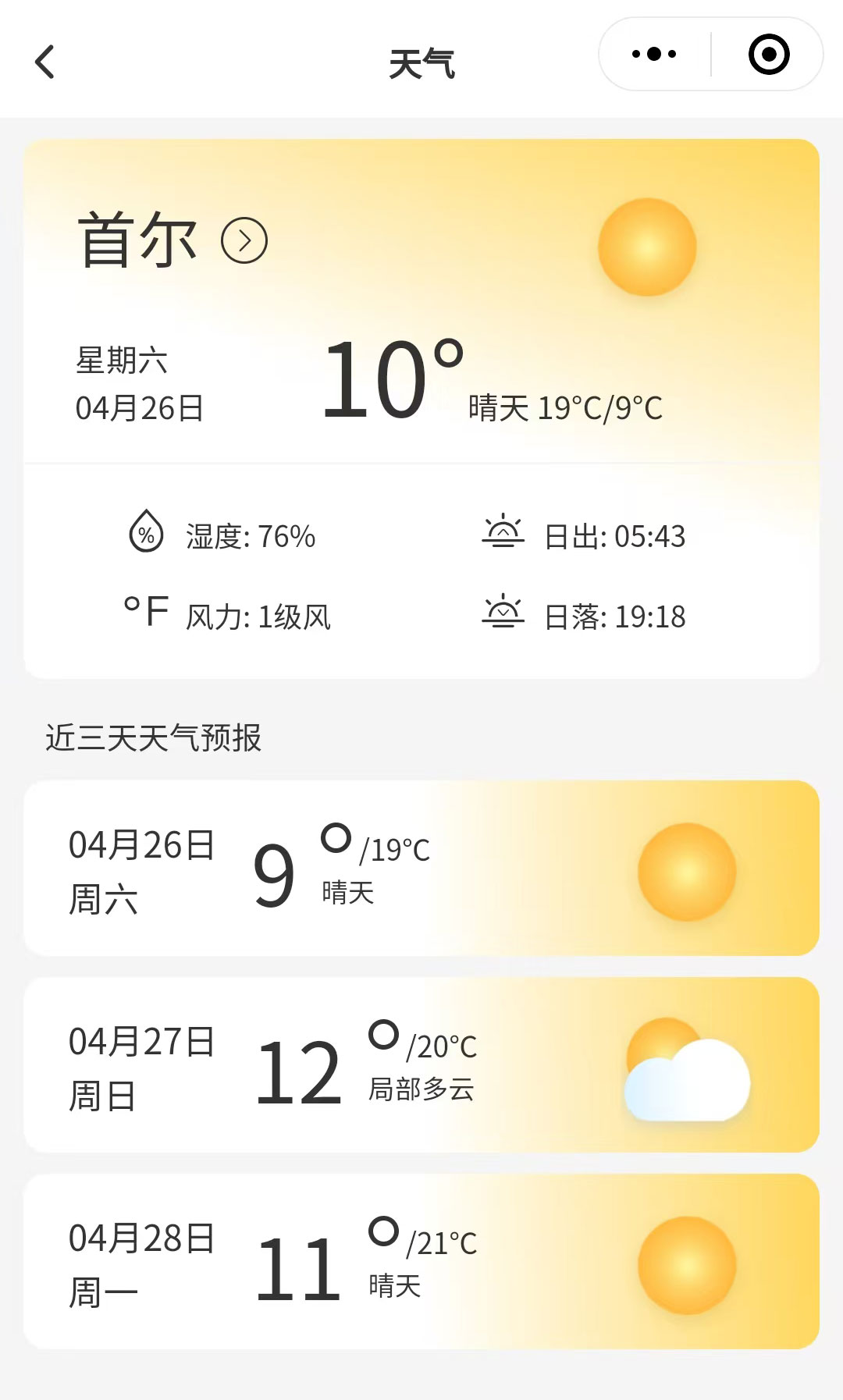
Task: Change city via arrow beside 首尔
Action: click(244, 241)
